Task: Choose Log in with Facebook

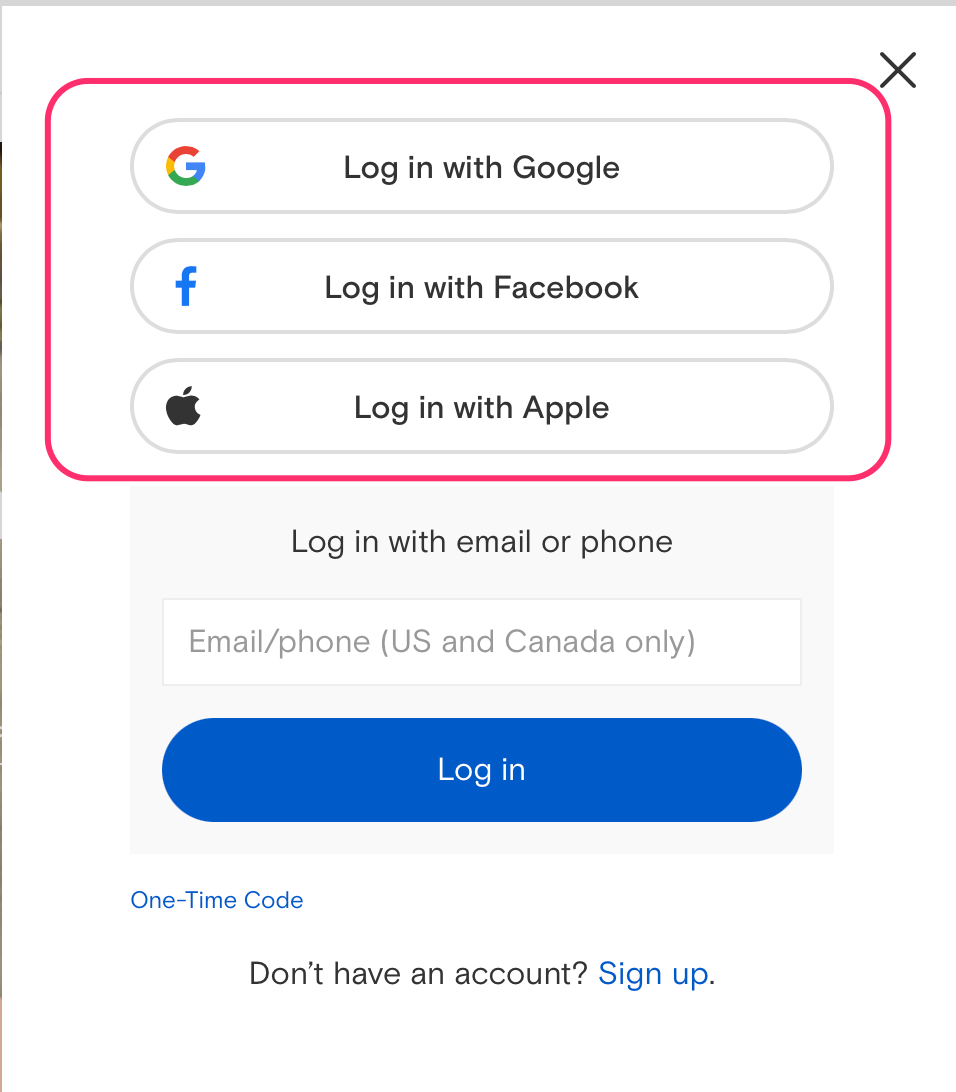Action: (481, 287)
